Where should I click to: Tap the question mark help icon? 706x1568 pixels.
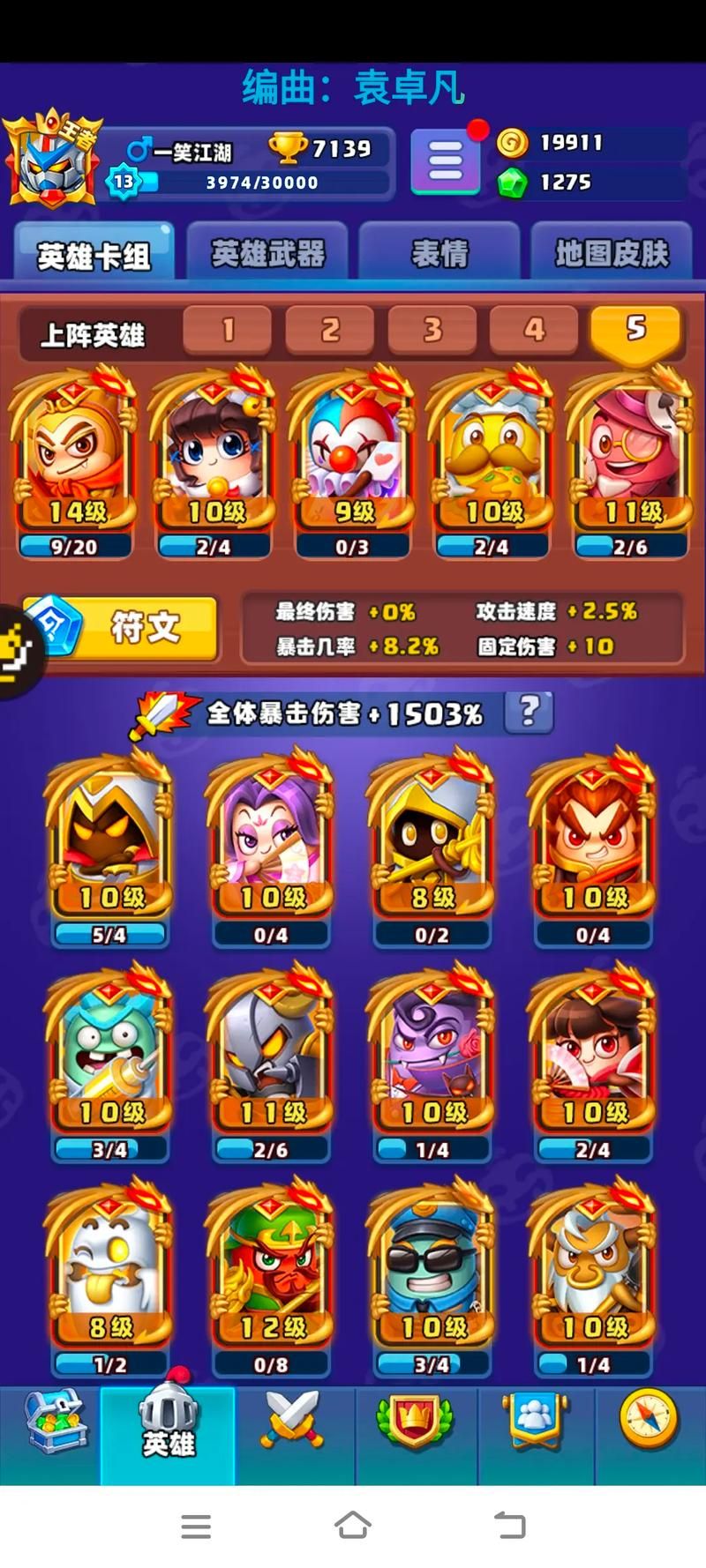pyautogui.click(x=528, y=711)
